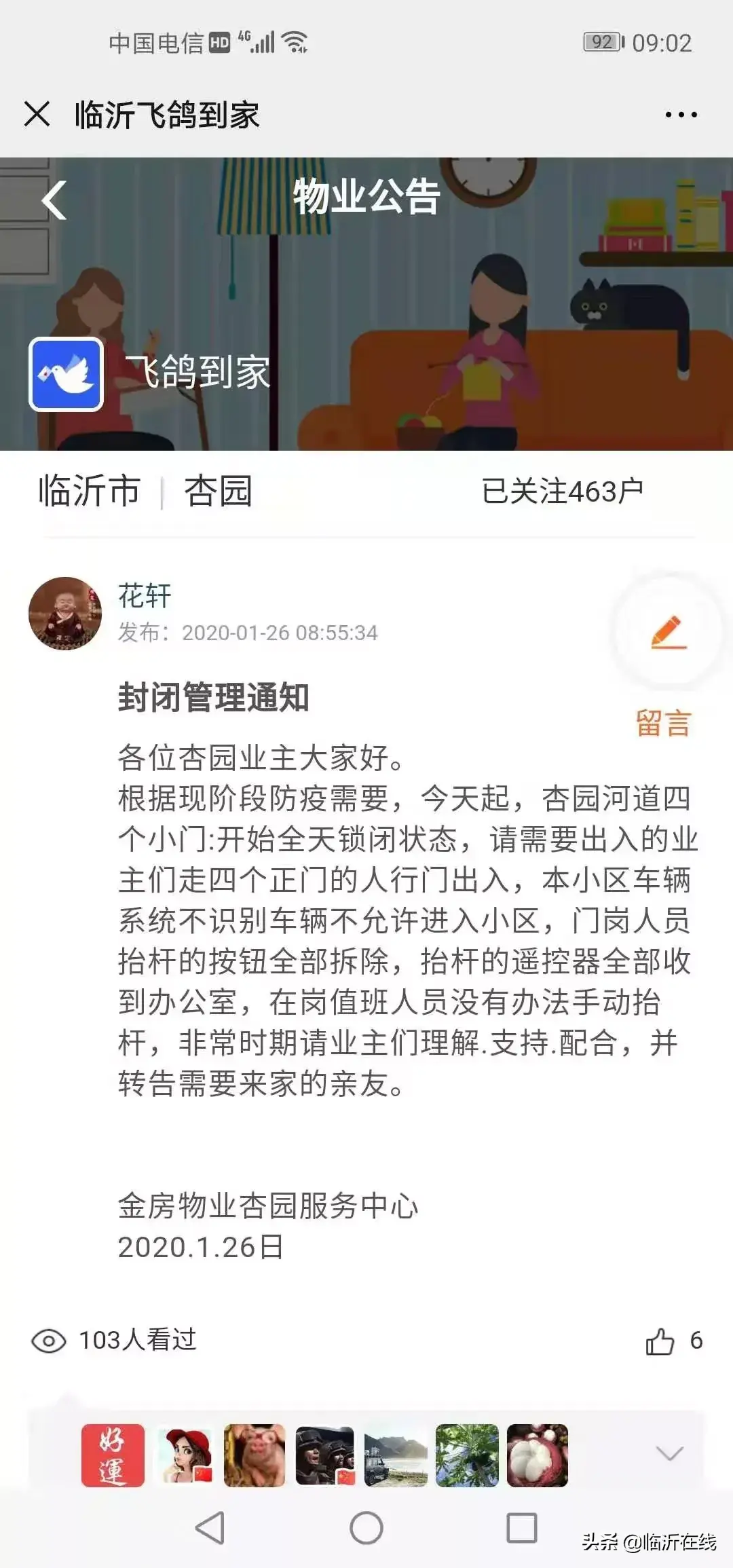Expand the list of users who liked
733x1568 pixels.
(669, 1453)
